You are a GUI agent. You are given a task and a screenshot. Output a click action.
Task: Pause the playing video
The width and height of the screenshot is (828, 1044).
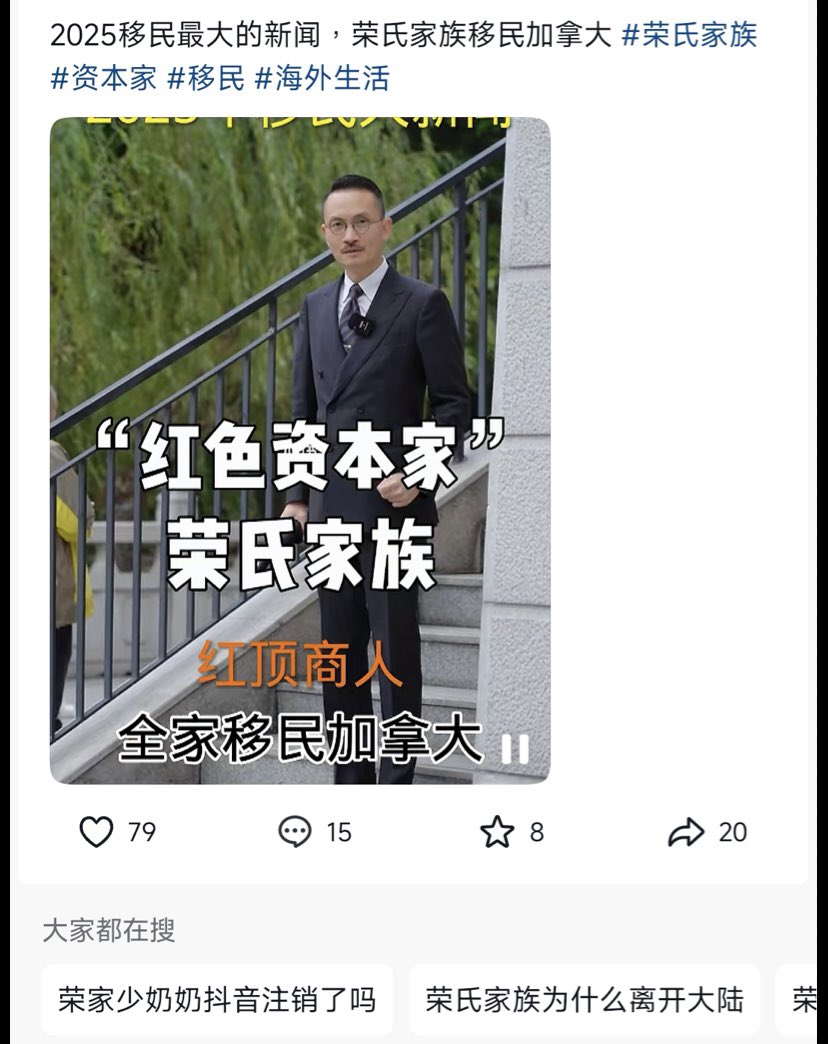[x=514, y=749]
